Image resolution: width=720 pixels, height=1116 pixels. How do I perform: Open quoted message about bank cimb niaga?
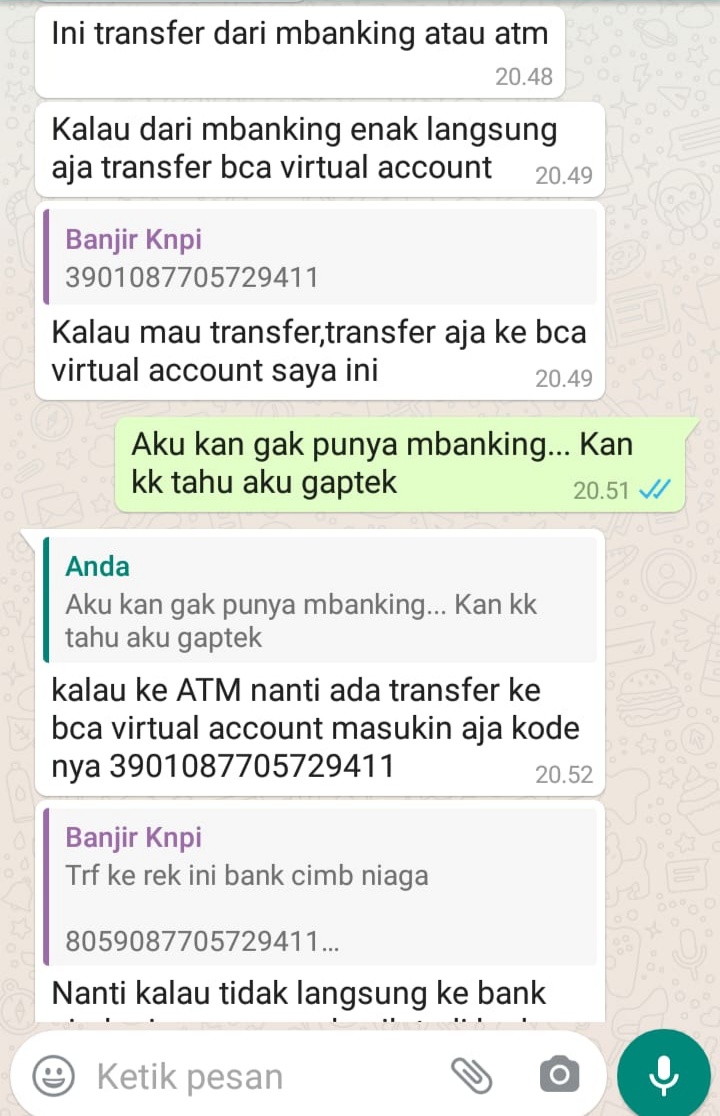(320, 888)
